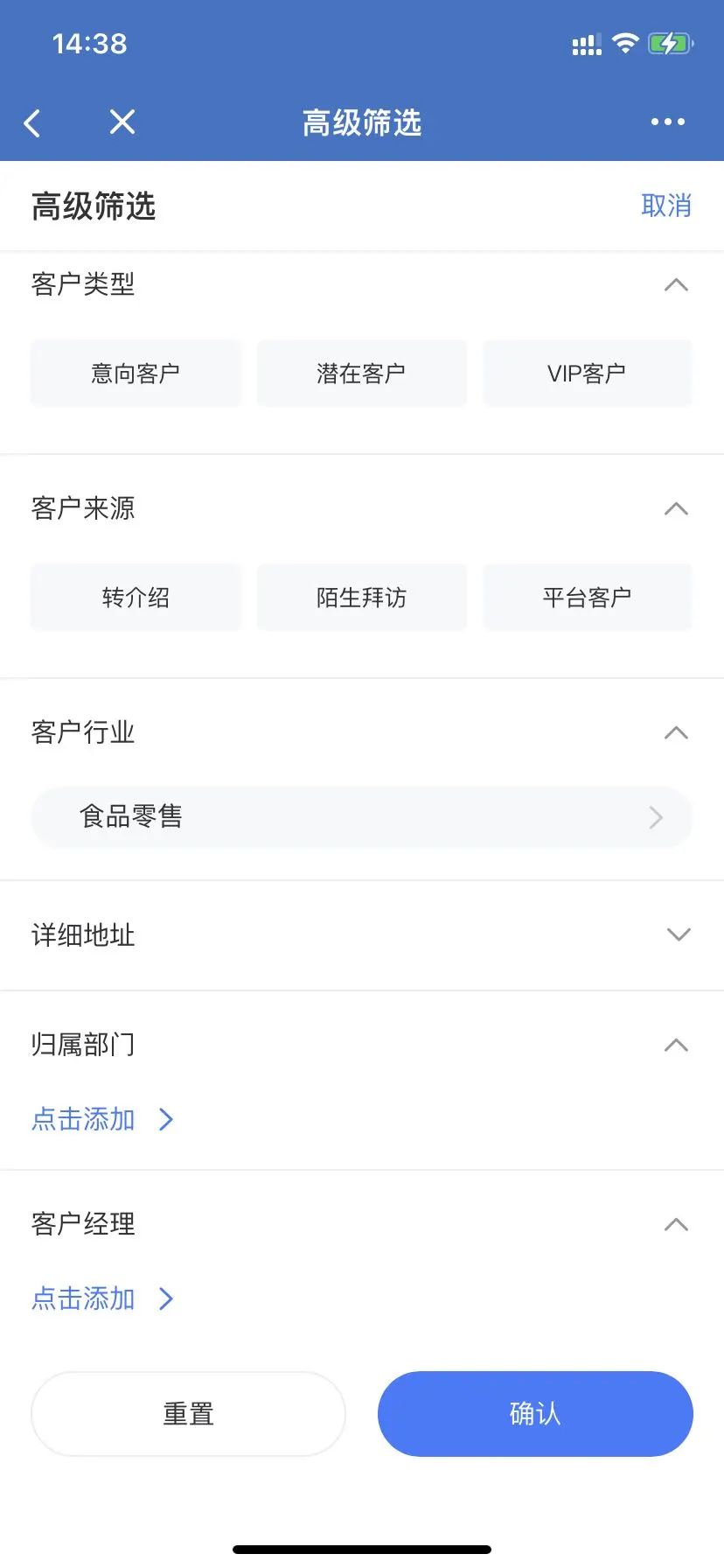
Task: Tap the Wi-Fi icon in the status bar
Action: (x=625, y=42)
